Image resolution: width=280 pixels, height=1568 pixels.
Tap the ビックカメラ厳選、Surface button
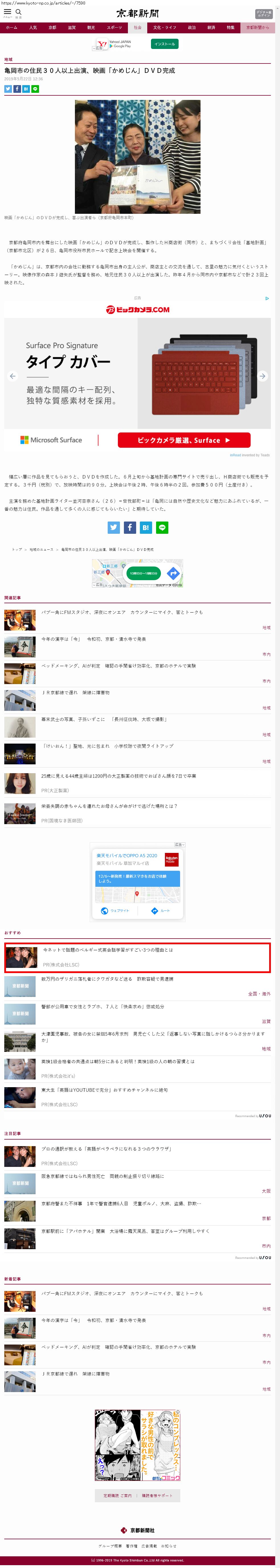click(184, 440)
